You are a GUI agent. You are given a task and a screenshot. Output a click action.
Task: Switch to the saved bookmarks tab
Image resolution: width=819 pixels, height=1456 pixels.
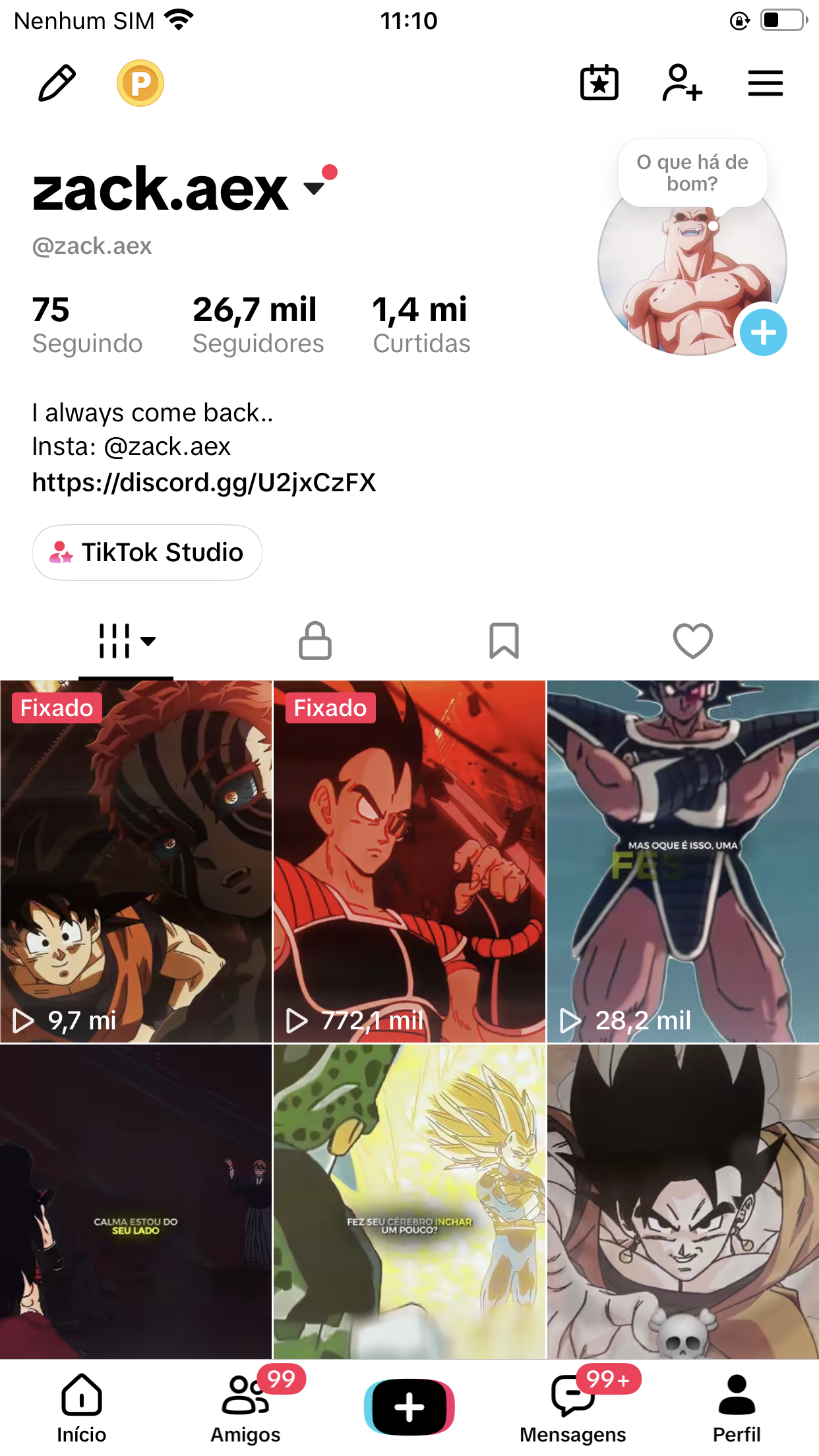tap(504, 641)
